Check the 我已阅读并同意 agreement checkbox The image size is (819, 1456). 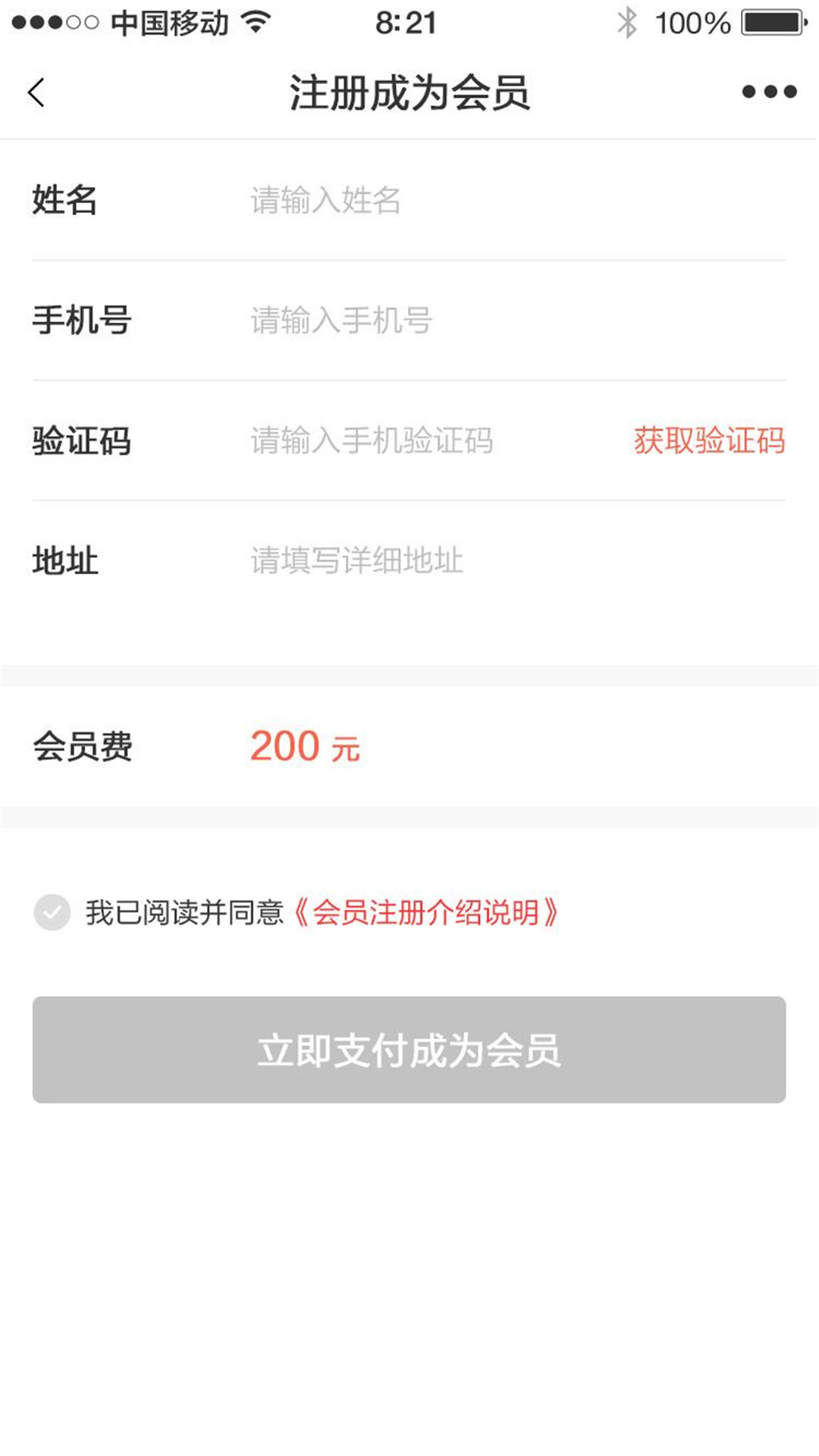pyautogui.click(x=52, y=912)
